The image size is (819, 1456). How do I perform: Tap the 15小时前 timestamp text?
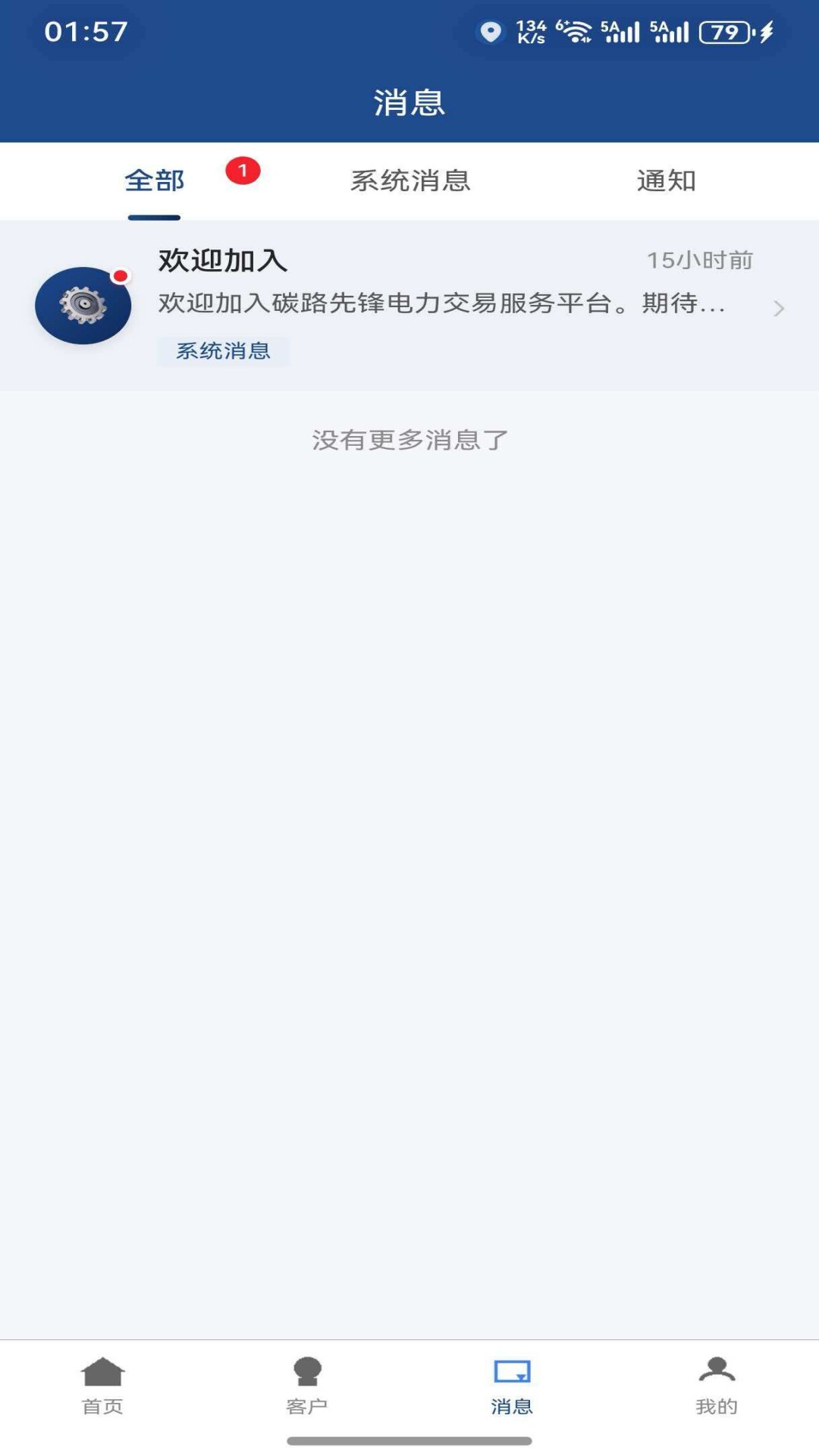pyautogui.click(x=699, y=259)
